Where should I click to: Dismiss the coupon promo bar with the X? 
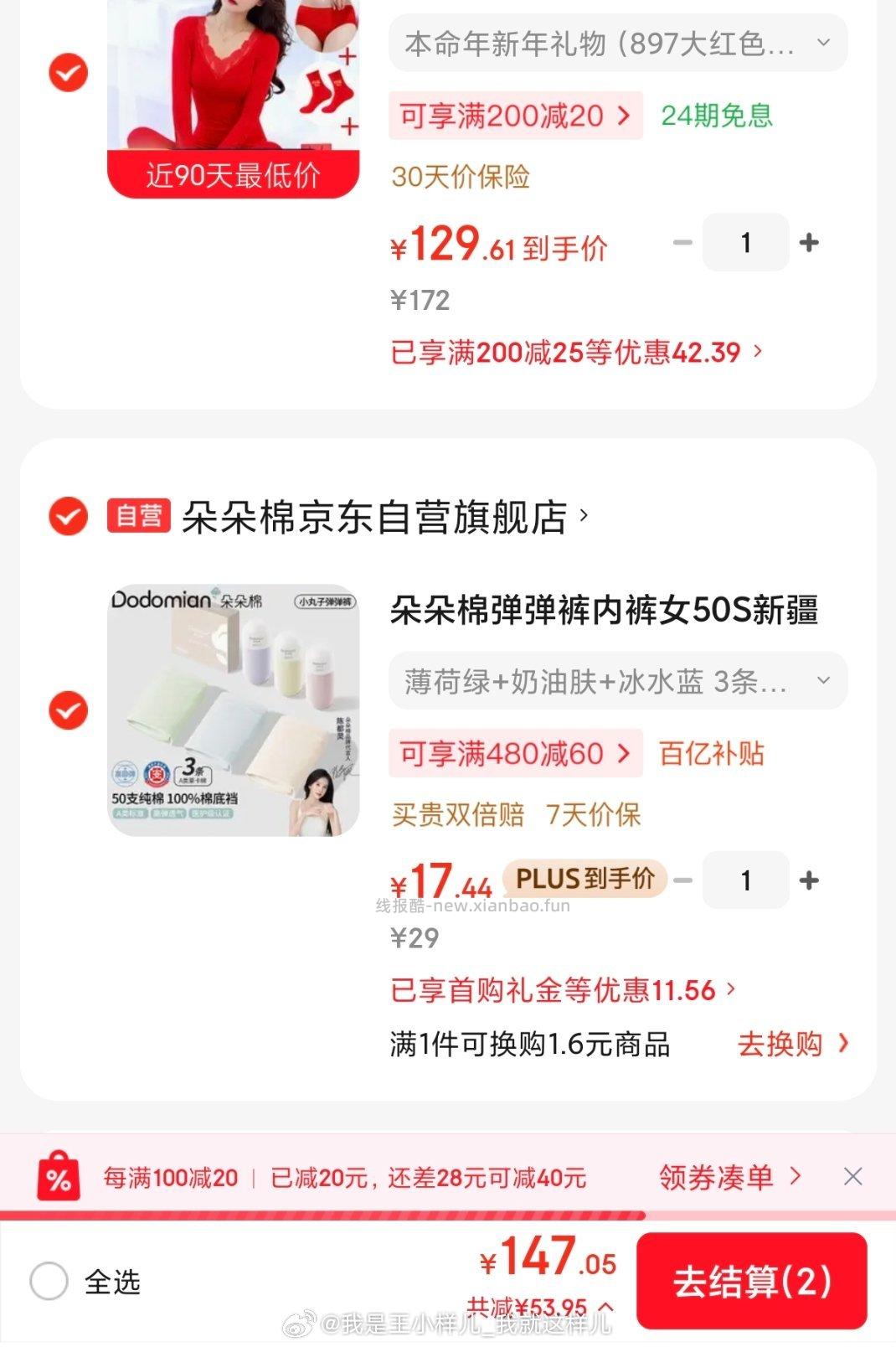point(852,1176)
